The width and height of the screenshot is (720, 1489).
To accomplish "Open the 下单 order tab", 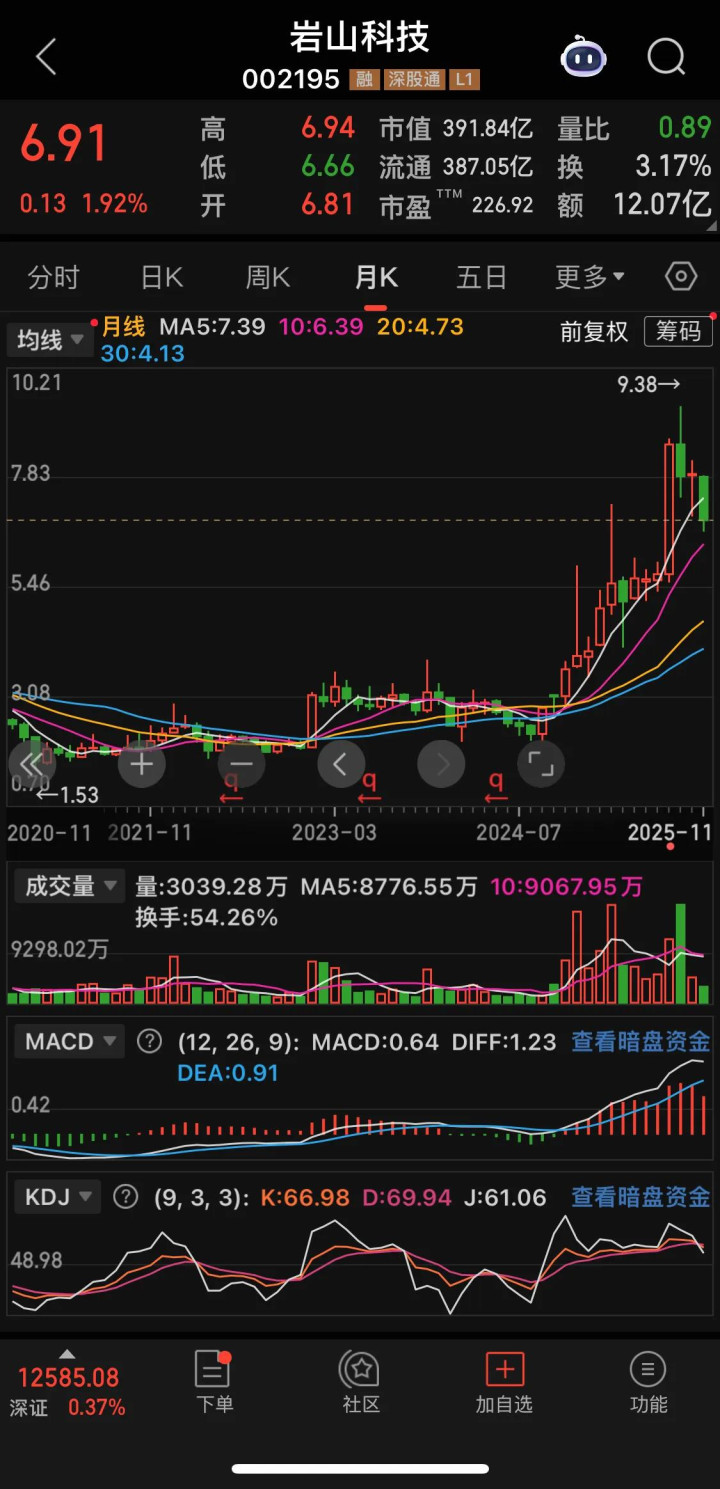I will 214,1381.
